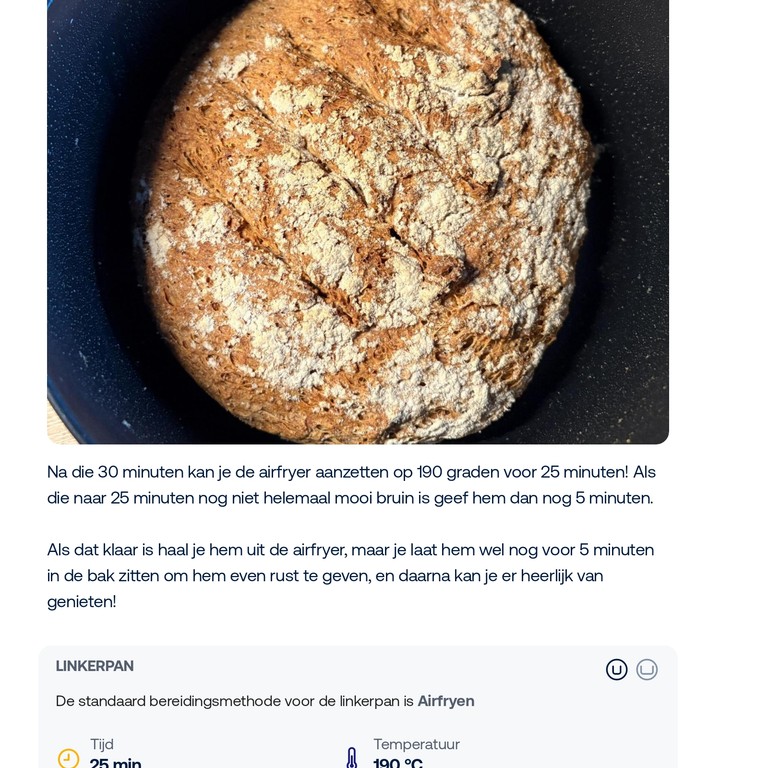768x768 pixels.
Task: Switch to the greyed-out right pan icon
Action: coord(647,670)
